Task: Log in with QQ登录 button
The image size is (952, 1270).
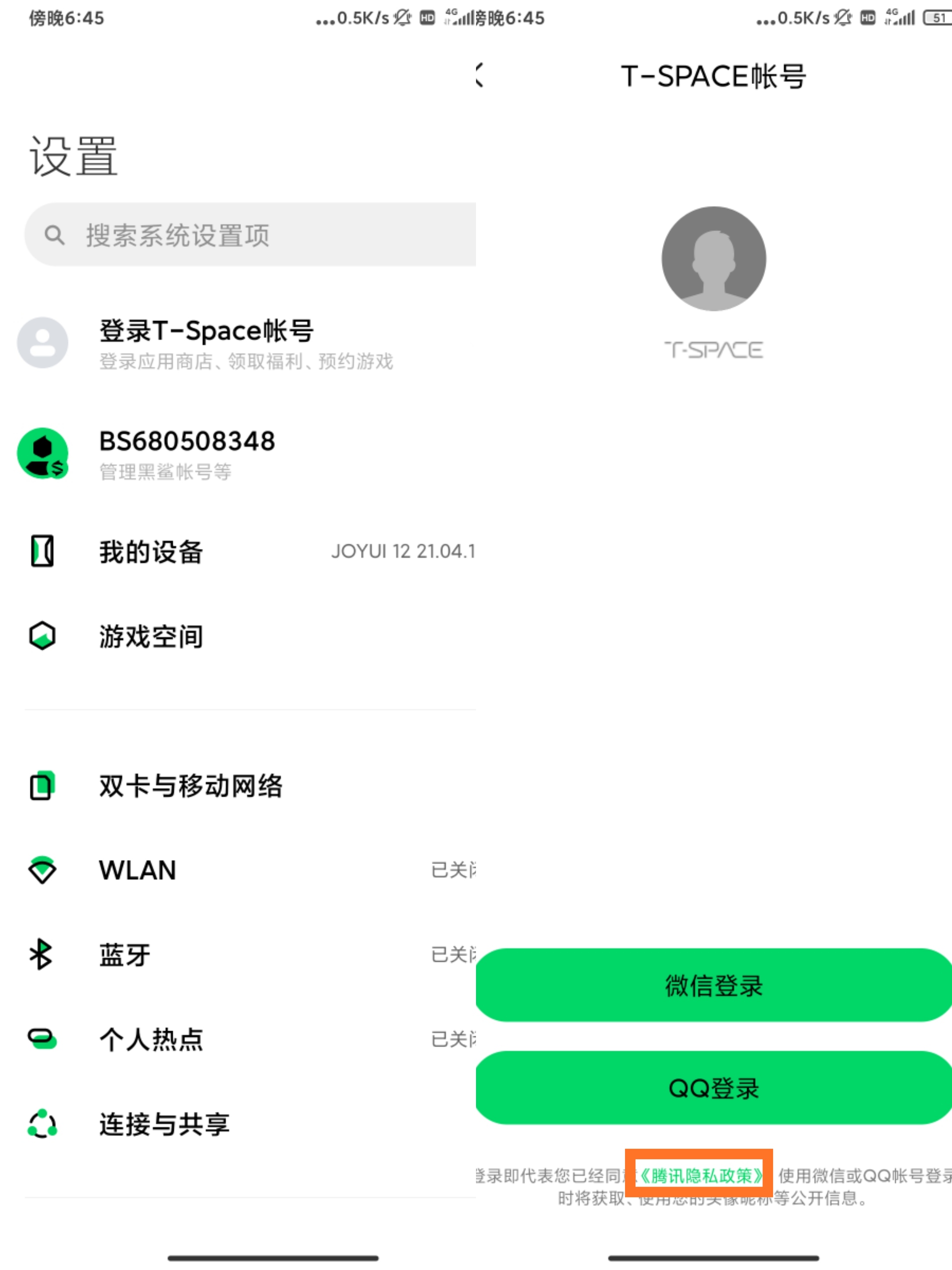Action: coord(713,1087)
